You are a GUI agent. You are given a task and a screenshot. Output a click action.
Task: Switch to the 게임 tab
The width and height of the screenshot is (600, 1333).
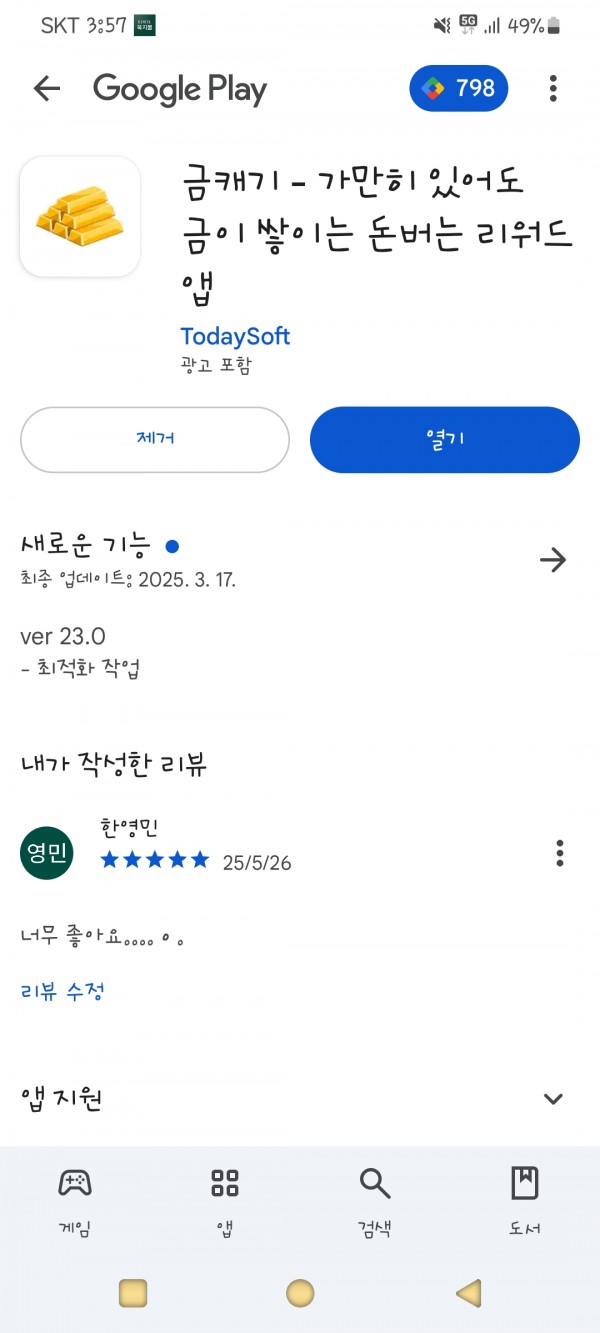pyautogui.click(x=75, y=1200)
